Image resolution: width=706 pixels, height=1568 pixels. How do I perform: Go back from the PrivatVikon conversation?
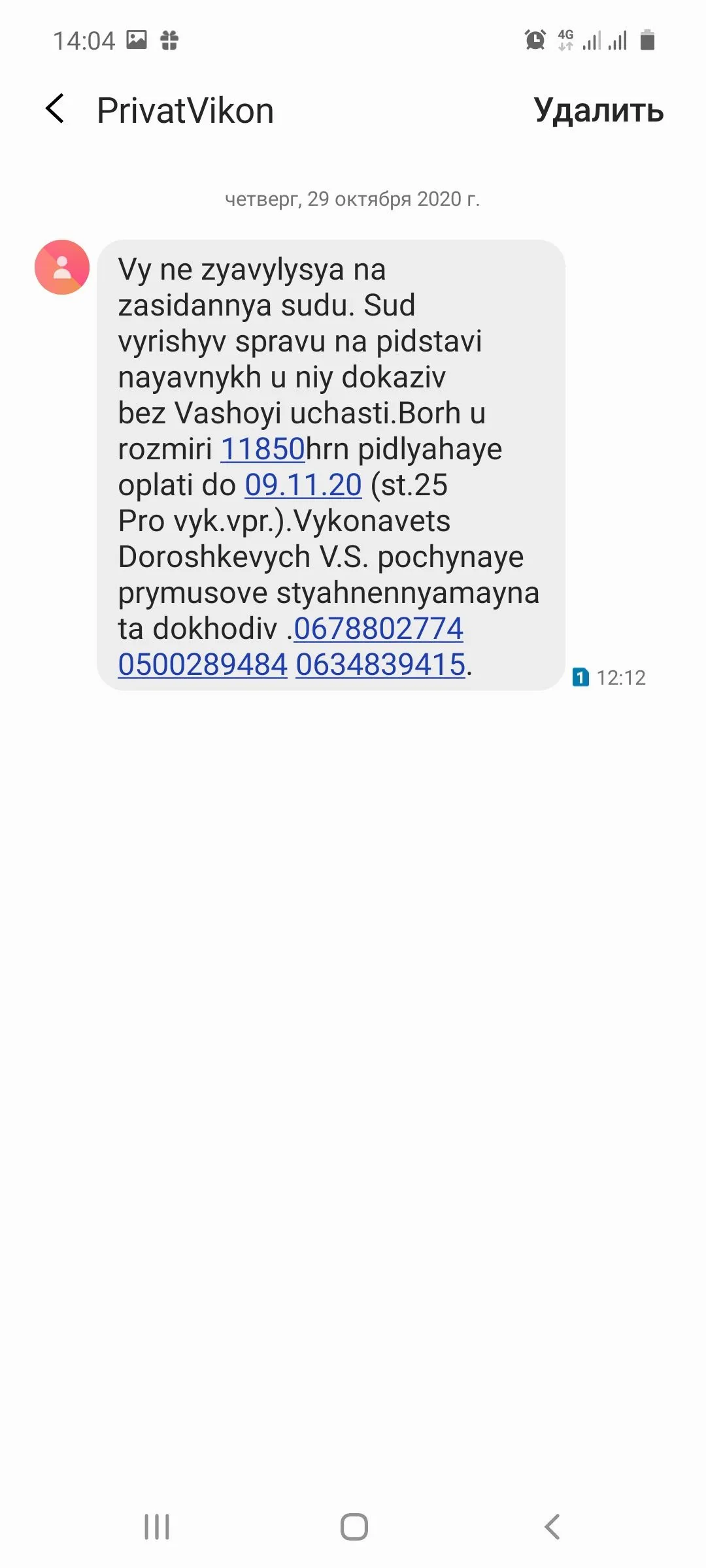click(x=56, y=108)
